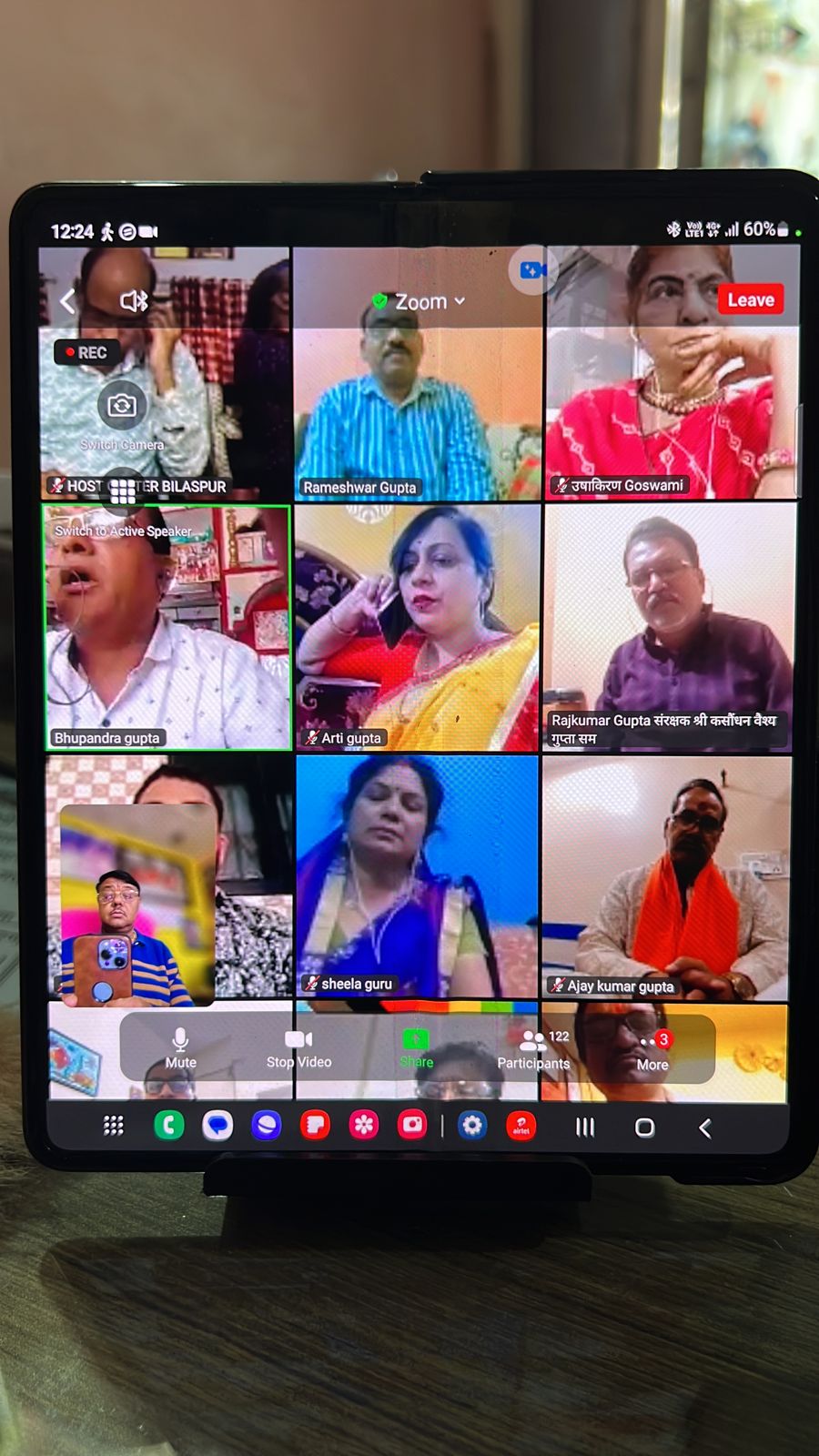Tap the system home button
Viewport: 819px width, 1456px height.
pyautogui.click(x=644, y=1127)
